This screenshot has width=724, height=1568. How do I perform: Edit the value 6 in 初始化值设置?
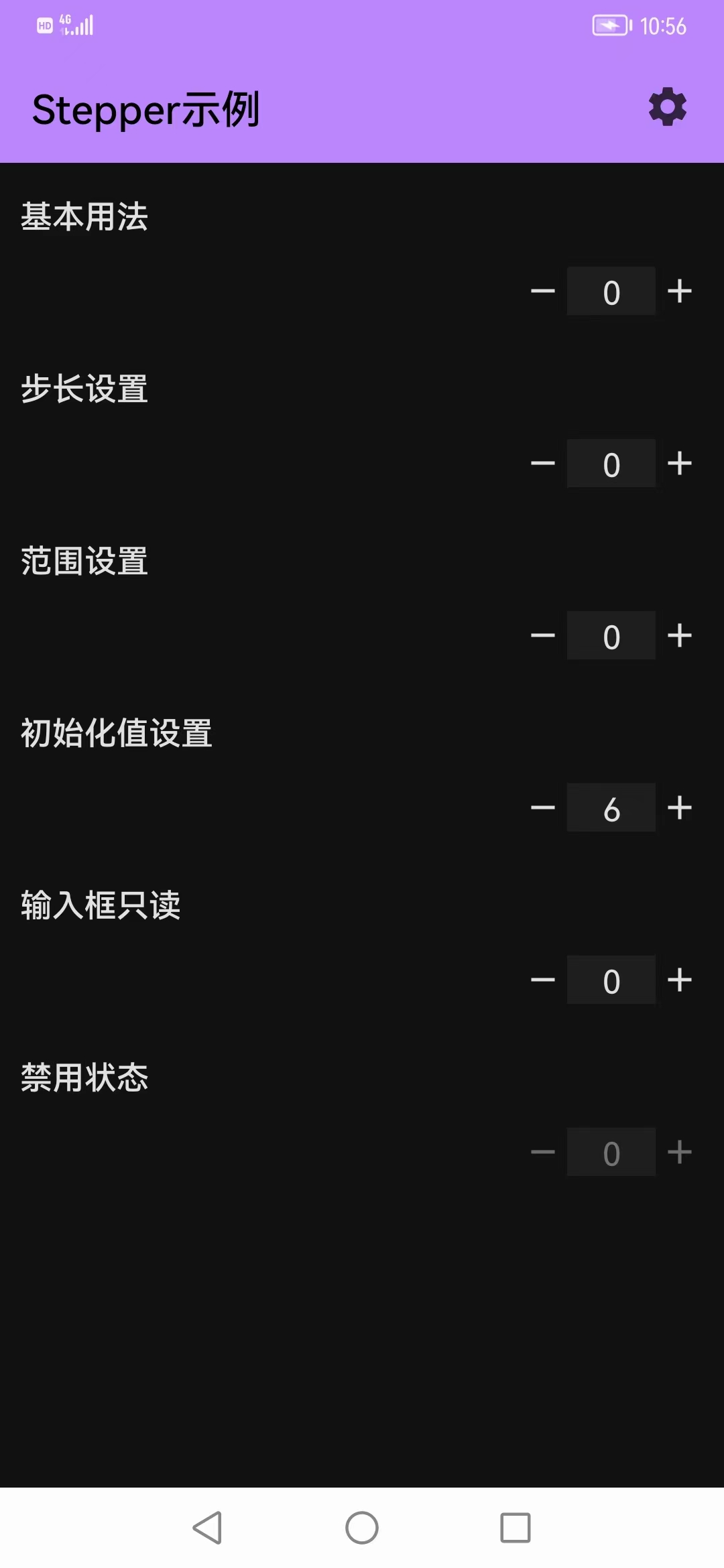611,807
